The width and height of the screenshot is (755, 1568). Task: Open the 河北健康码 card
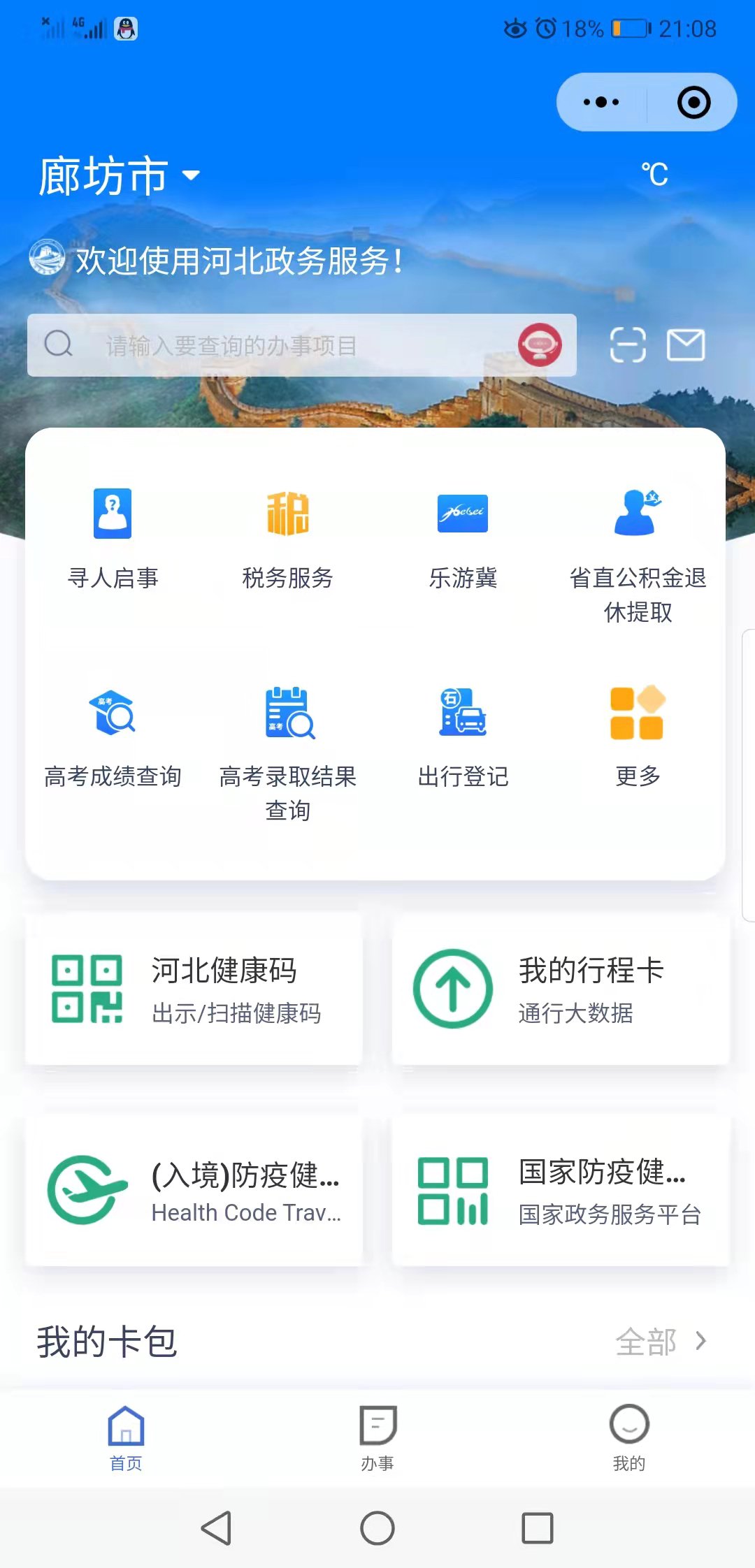pyautogui.click(x=194, y=989)
